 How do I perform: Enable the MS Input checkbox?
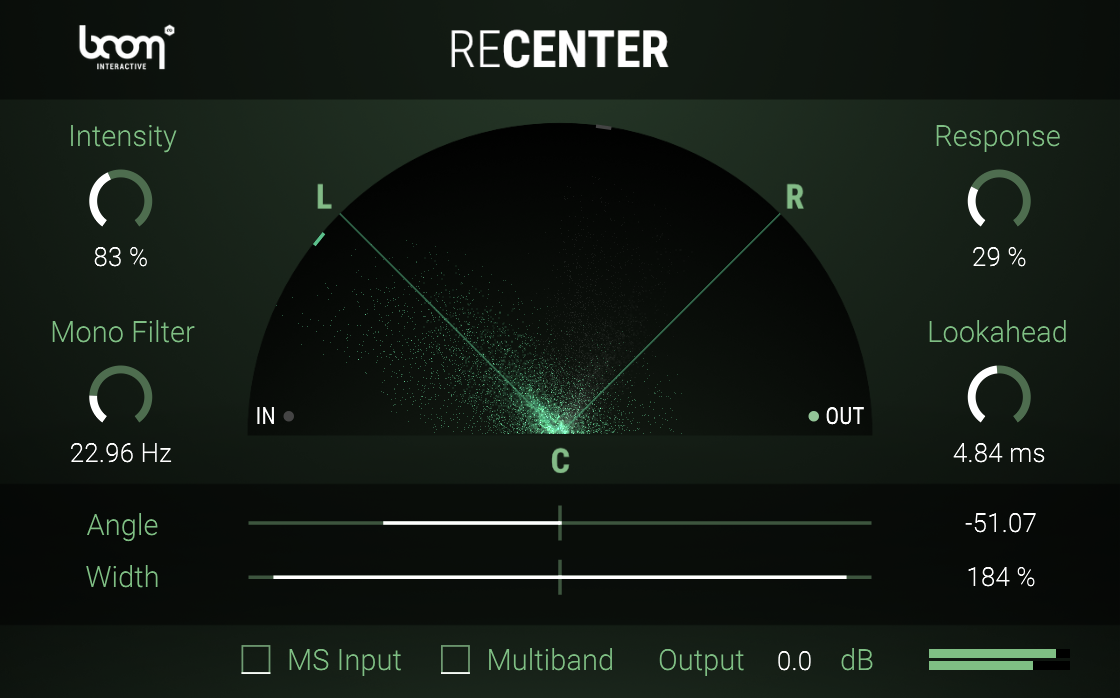pos(256,660)
